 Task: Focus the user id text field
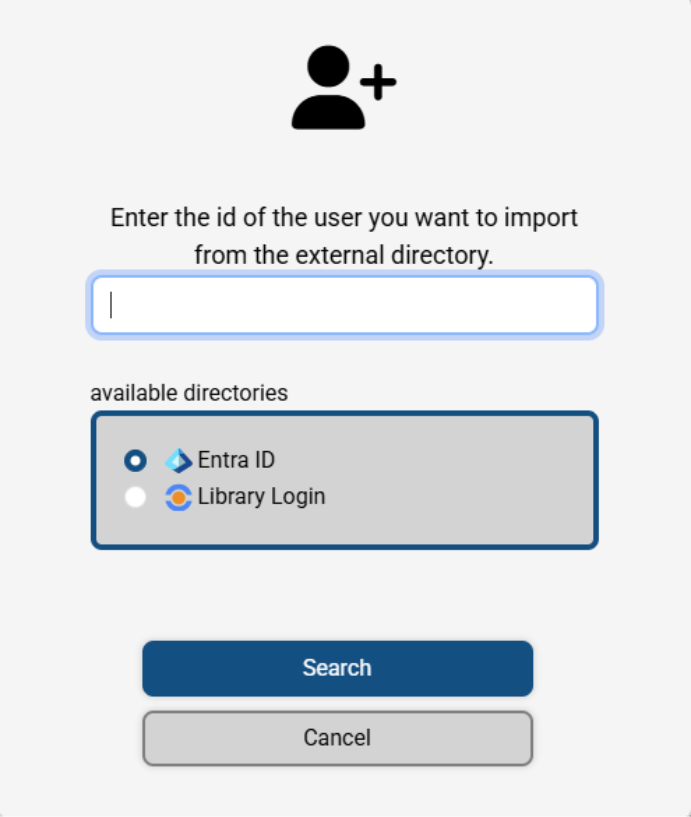click(x=345, y=305)
